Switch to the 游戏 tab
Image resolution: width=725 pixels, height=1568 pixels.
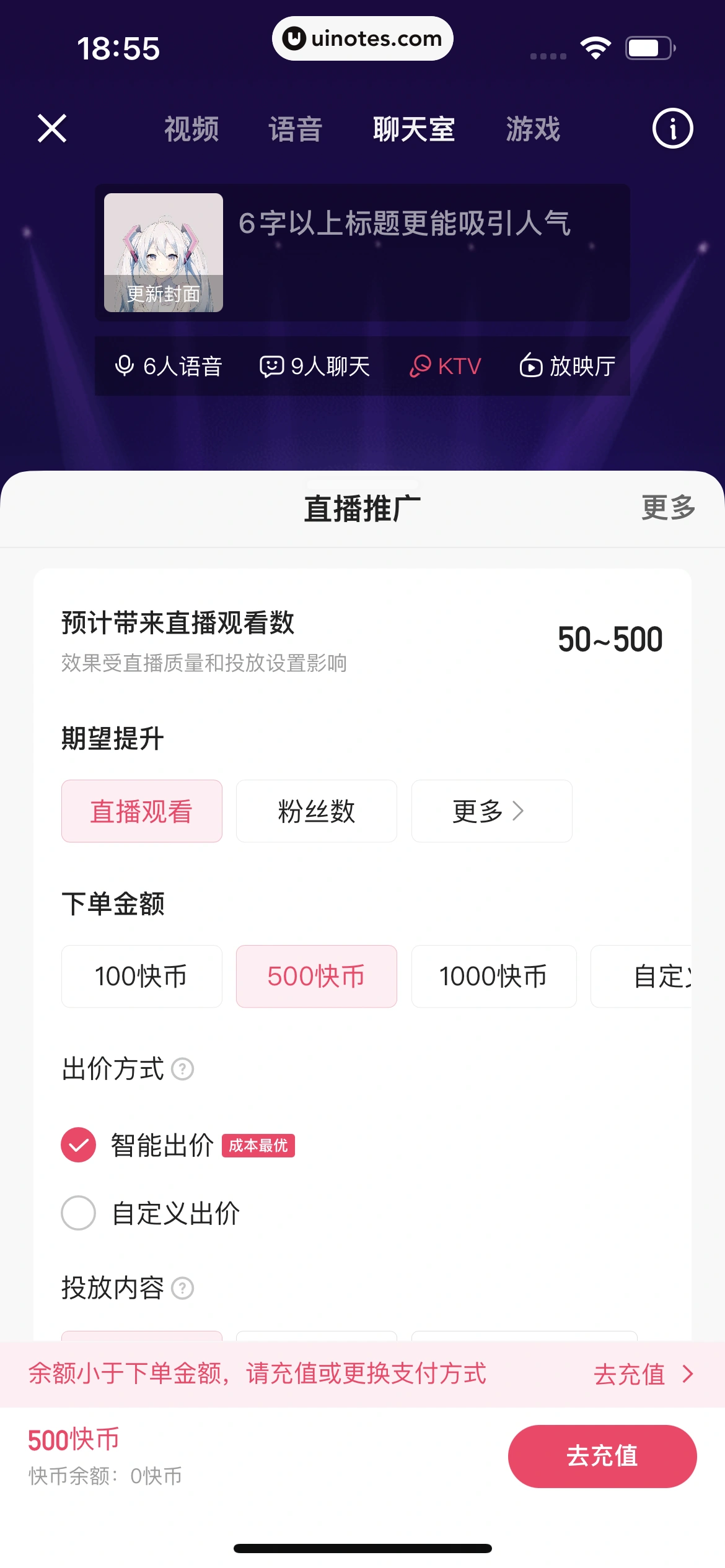[533, 129]
